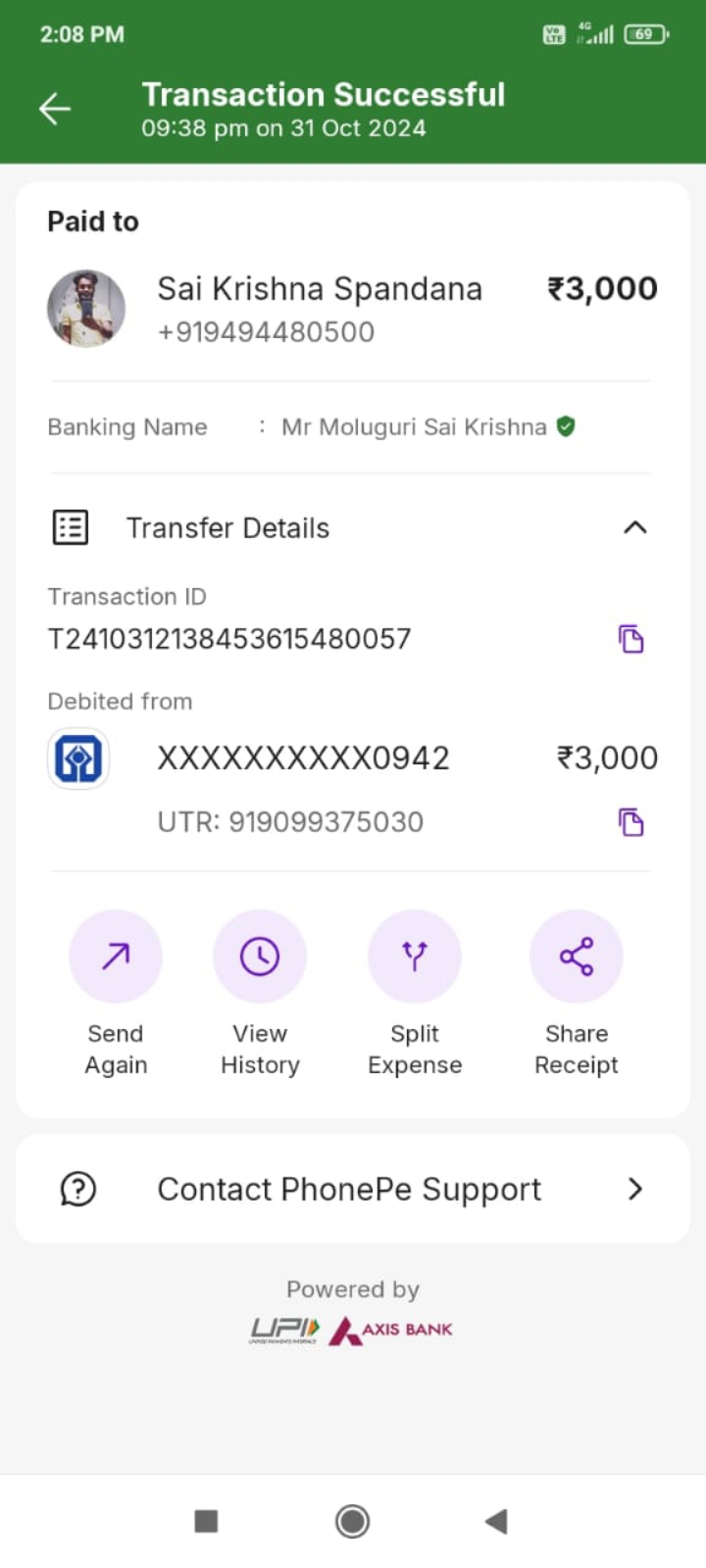706x1568 pixels.
Task: Open Sai Krishna Spandana's profile picture
Action: click(x=86, y=309)
